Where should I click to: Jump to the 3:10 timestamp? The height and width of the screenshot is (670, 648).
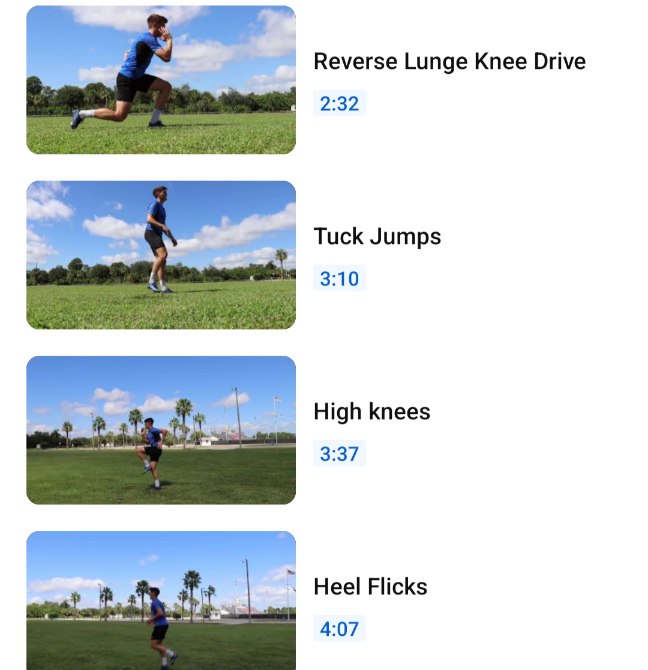click(x=339, y=279)
